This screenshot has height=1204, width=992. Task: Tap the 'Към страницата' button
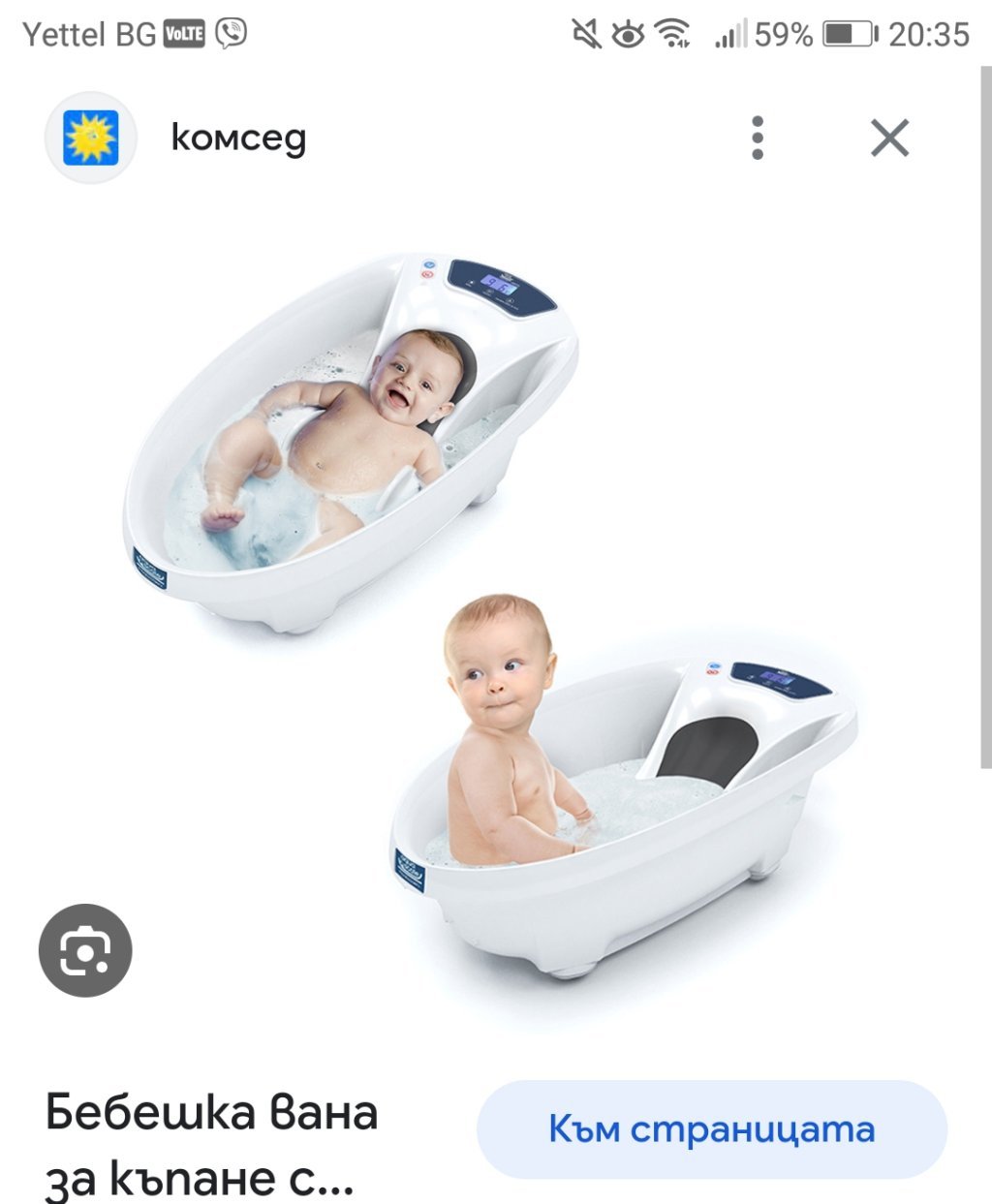(712, 1129)
